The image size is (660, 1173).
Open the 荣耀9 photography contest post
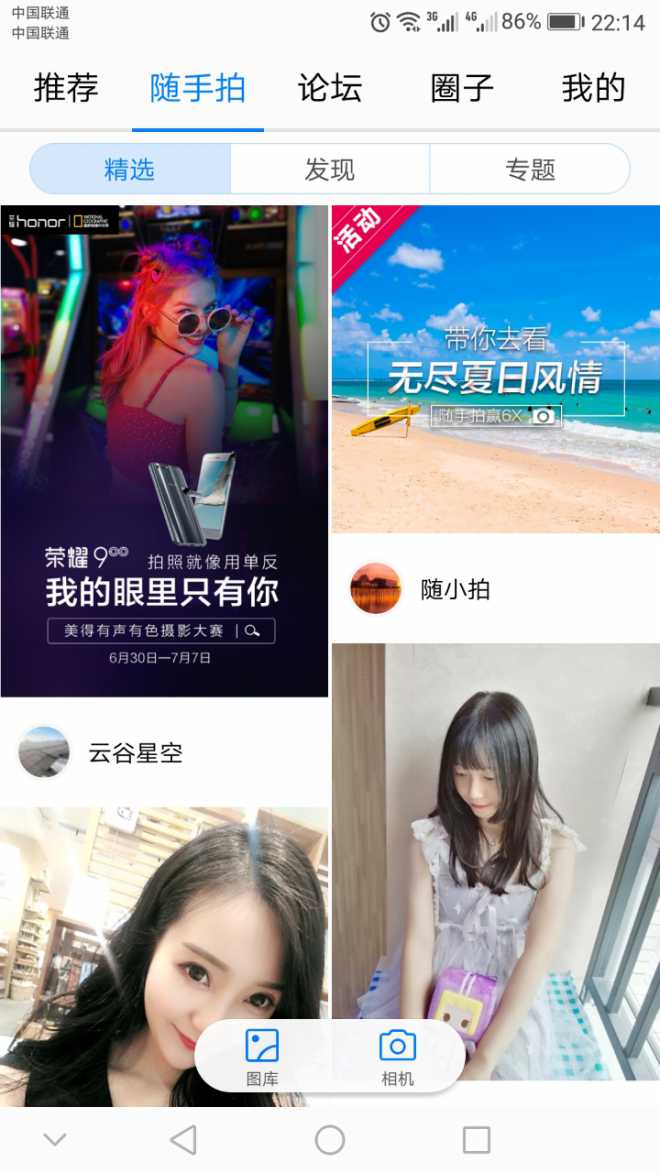coord(164,450)
